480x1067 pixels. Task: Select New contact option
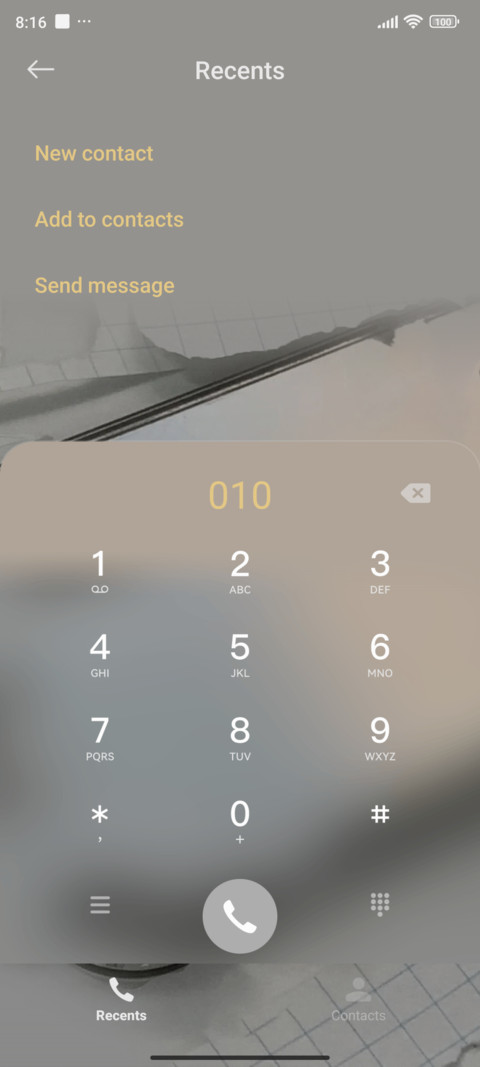[x=94, y=153]
